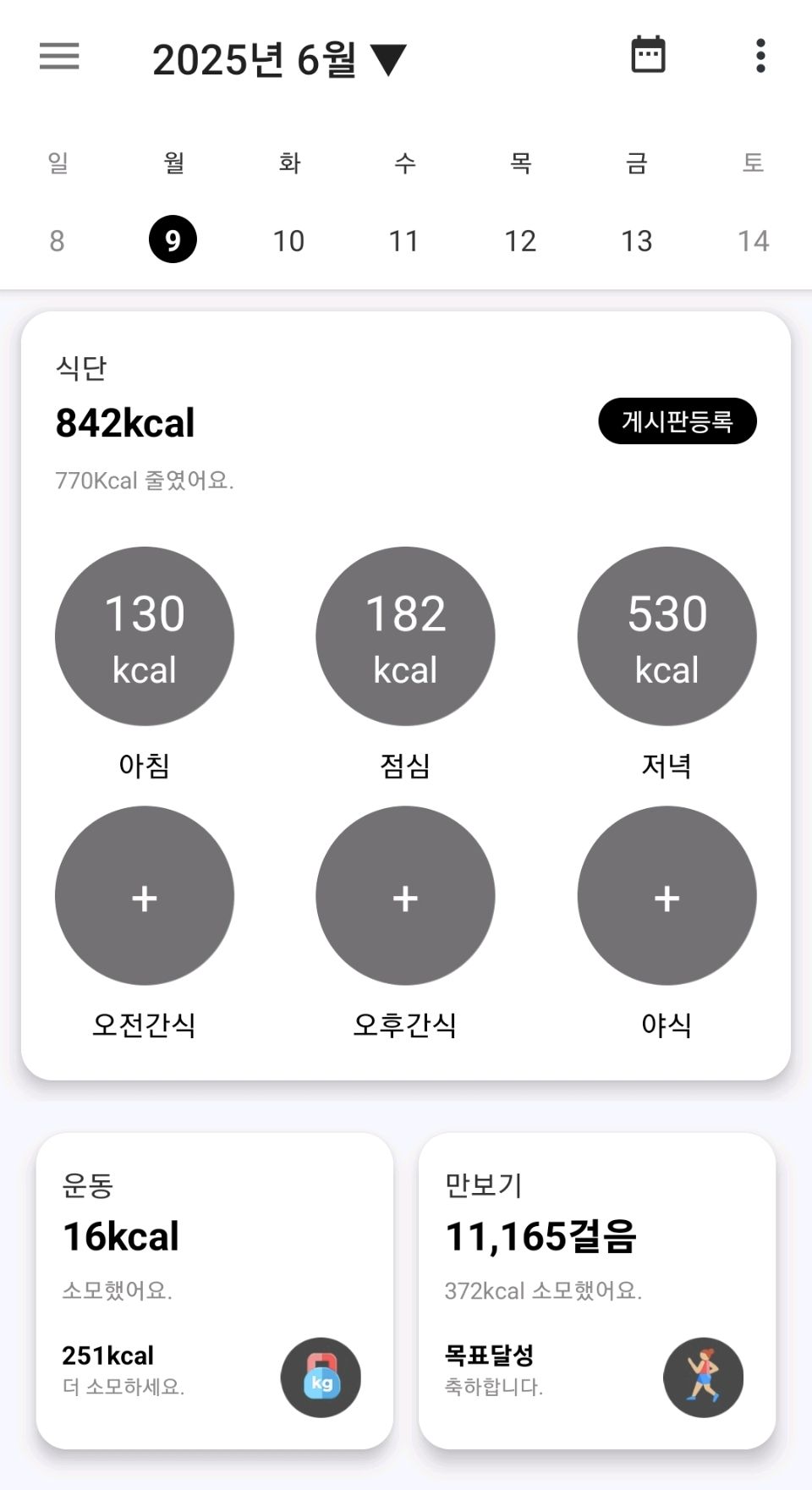Viewport: 812px width, 1490px height.
Task: Open the 점심 182 kcal meal entry
Action: pyautogui.click(x=405, y=636)
